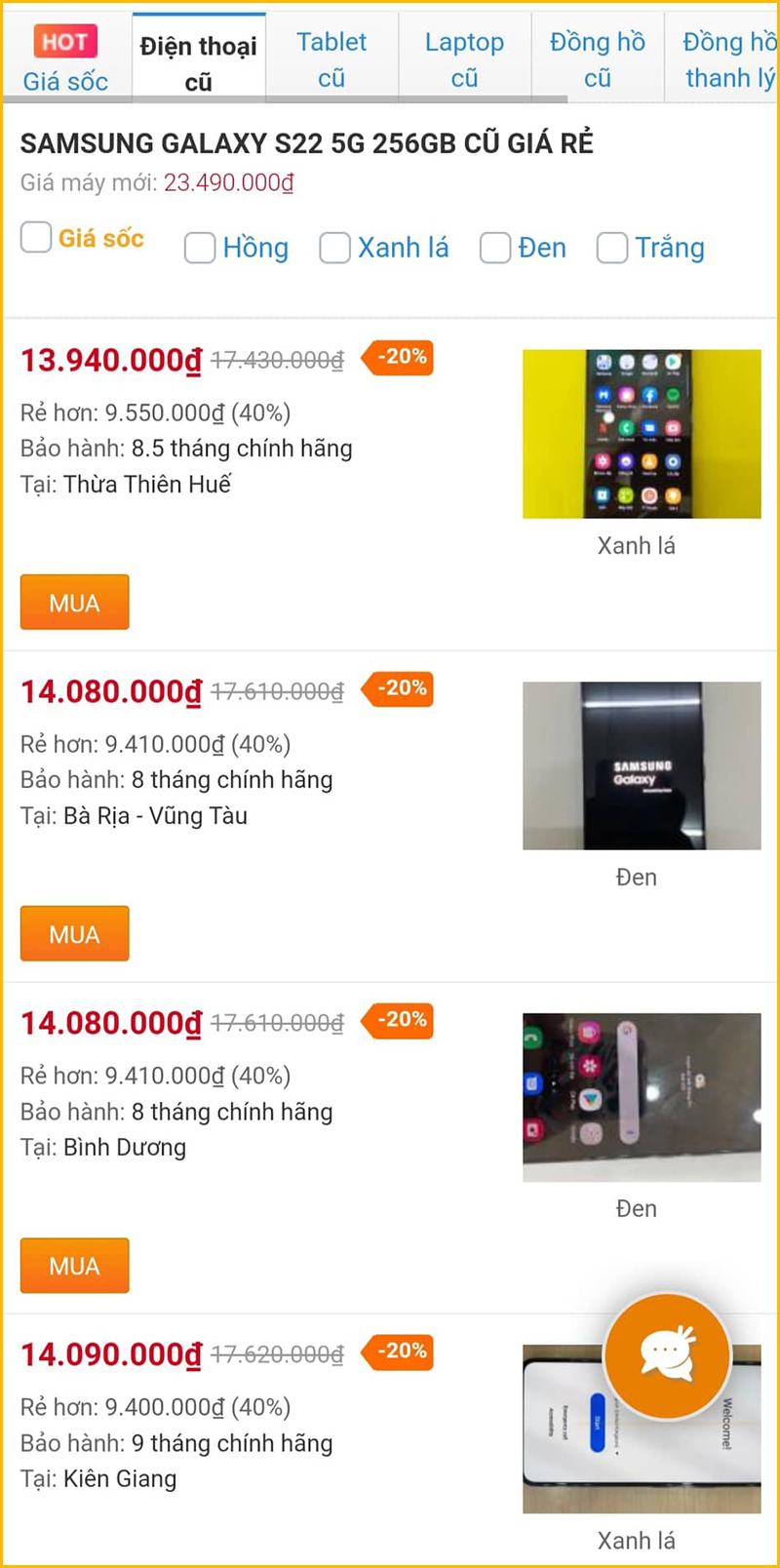Viewport: 780px width, 1568px height.
Task: Open the Laptop cũ tab
Action: pos(464,56)
